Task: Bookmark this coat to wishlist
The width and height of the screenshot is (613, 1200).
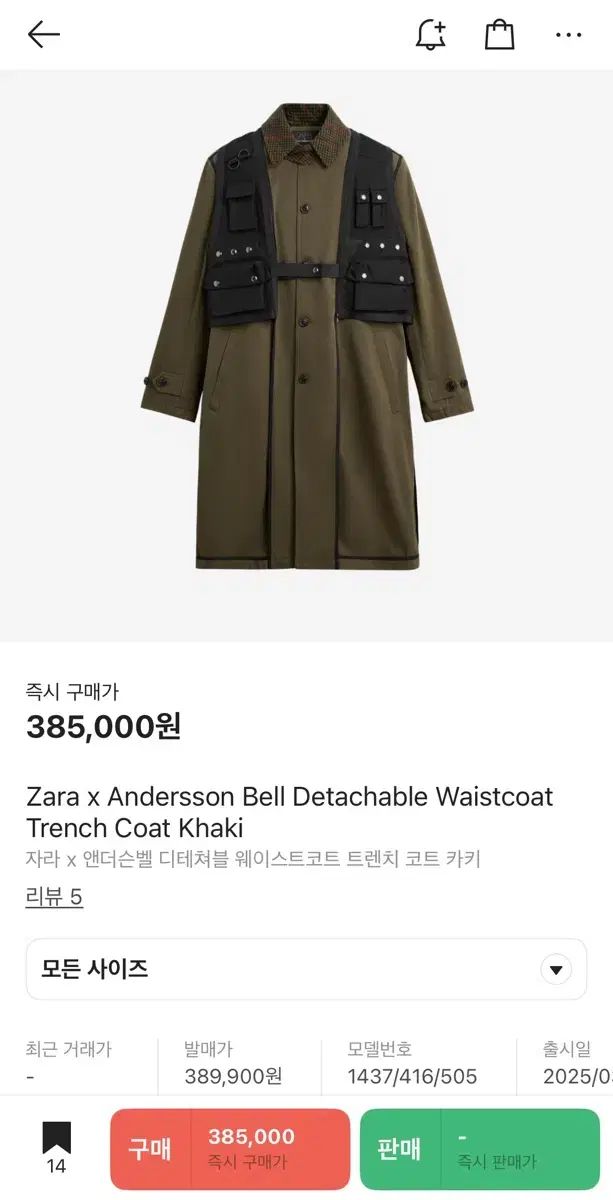Action: 56,1147
